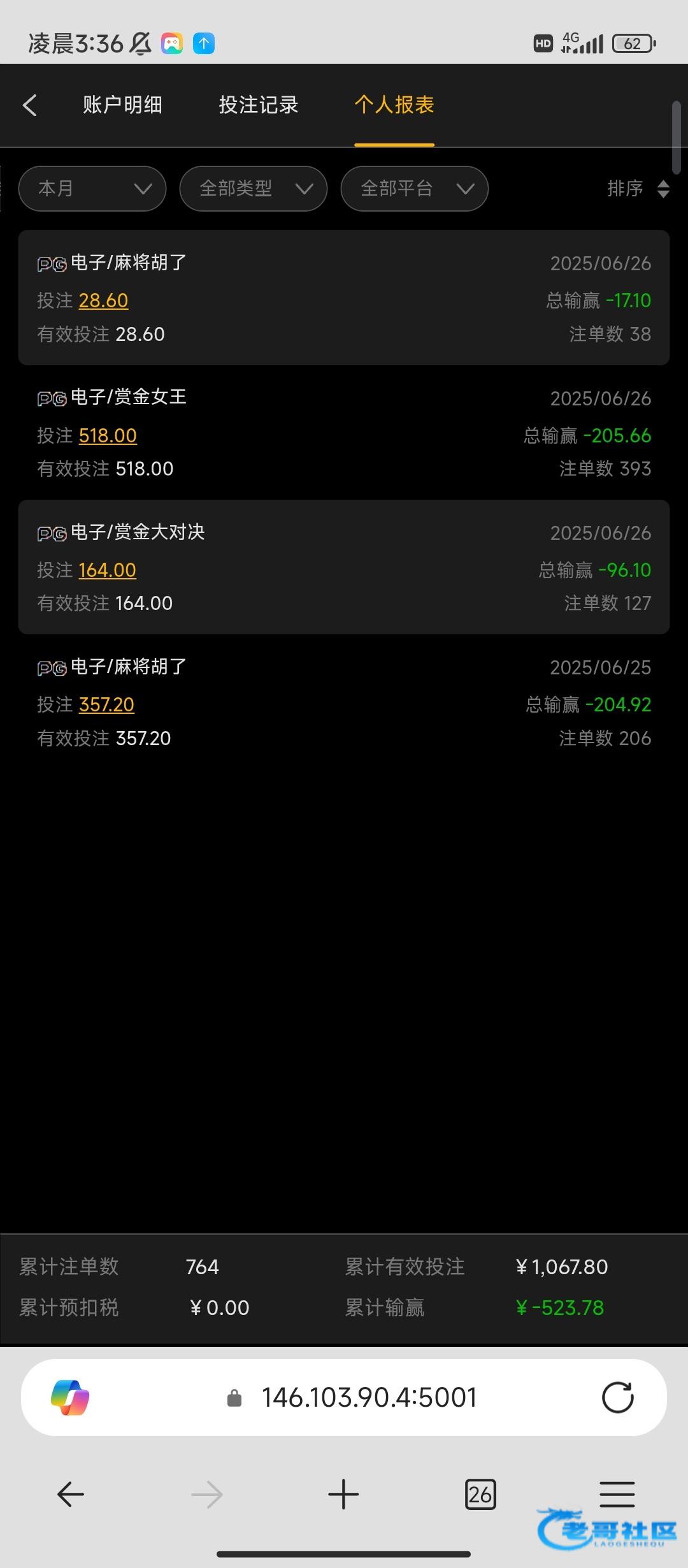Image resolution: width=688 pixels, height=1568 pixels.
Task: Open a new tab with plus button
Action: [343, 1494]
